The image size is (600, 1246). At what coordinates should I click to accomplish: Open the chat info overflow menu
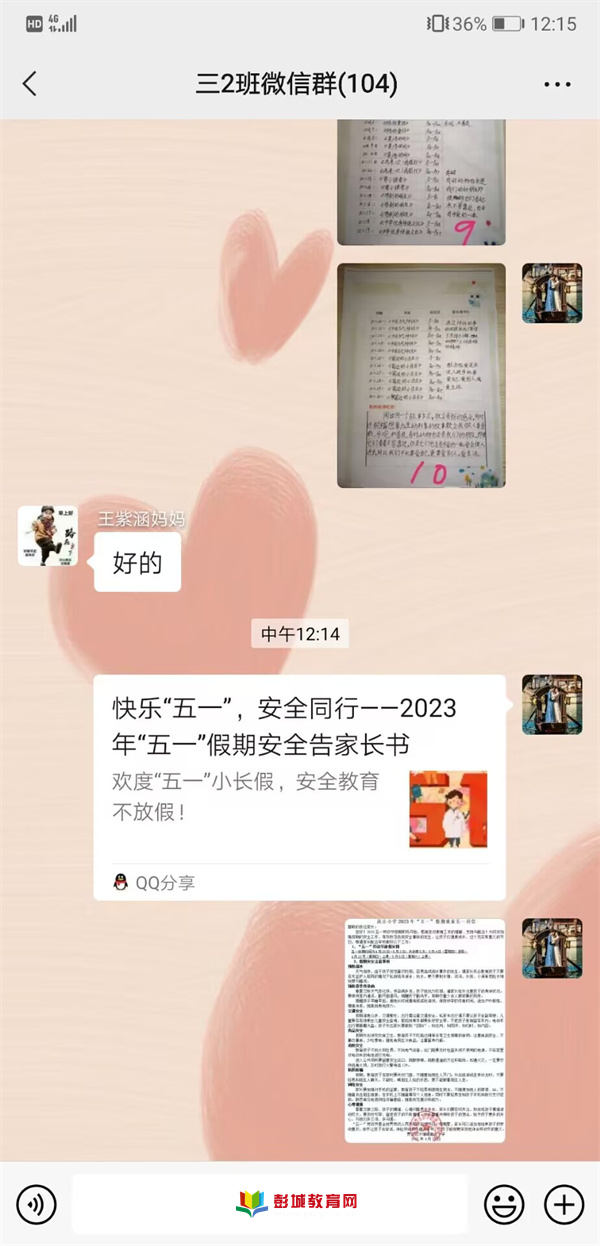tap(557, 84)
